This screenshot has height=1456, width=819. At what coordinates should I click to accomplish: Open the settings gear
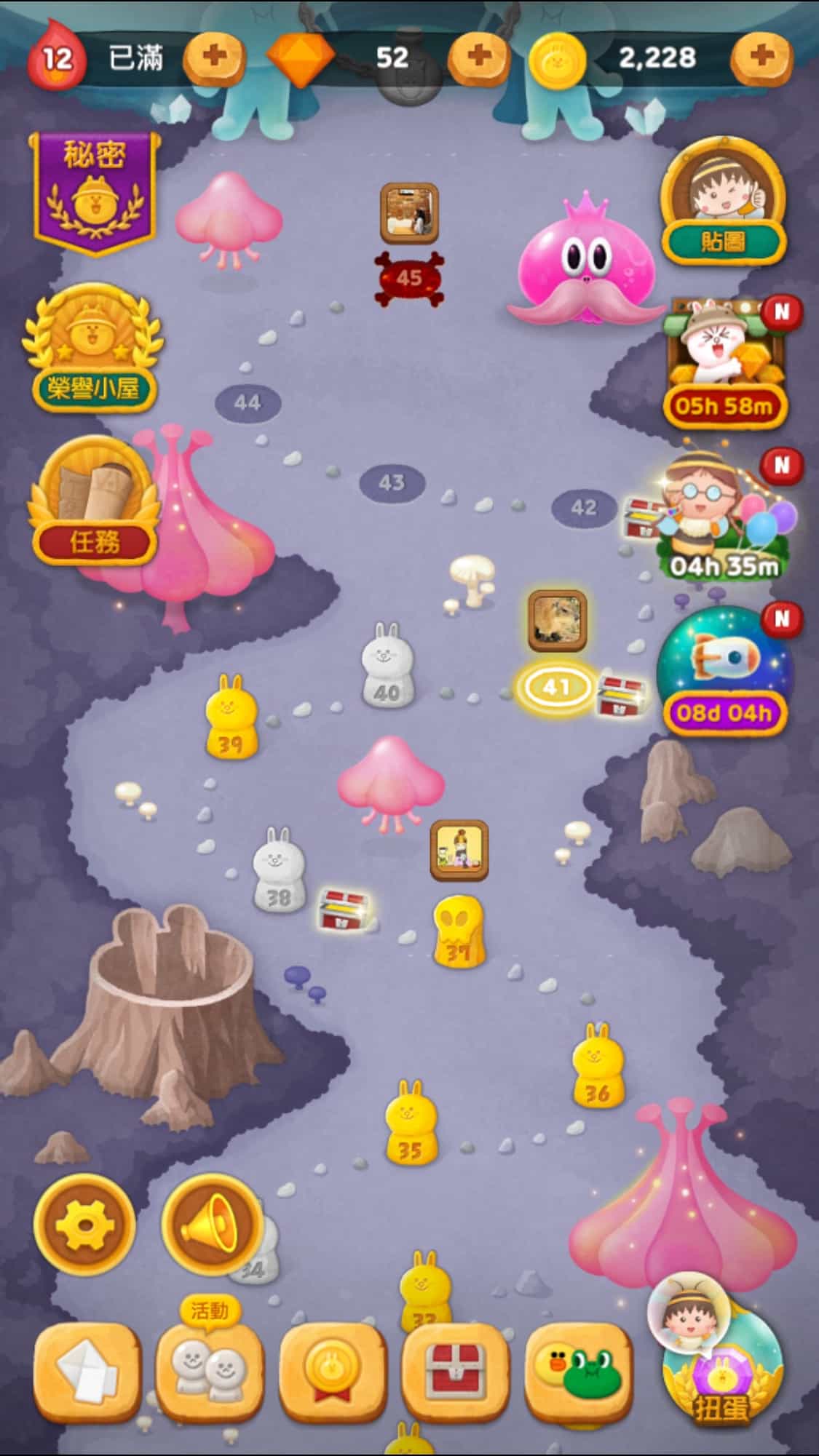click(84, 1225)
